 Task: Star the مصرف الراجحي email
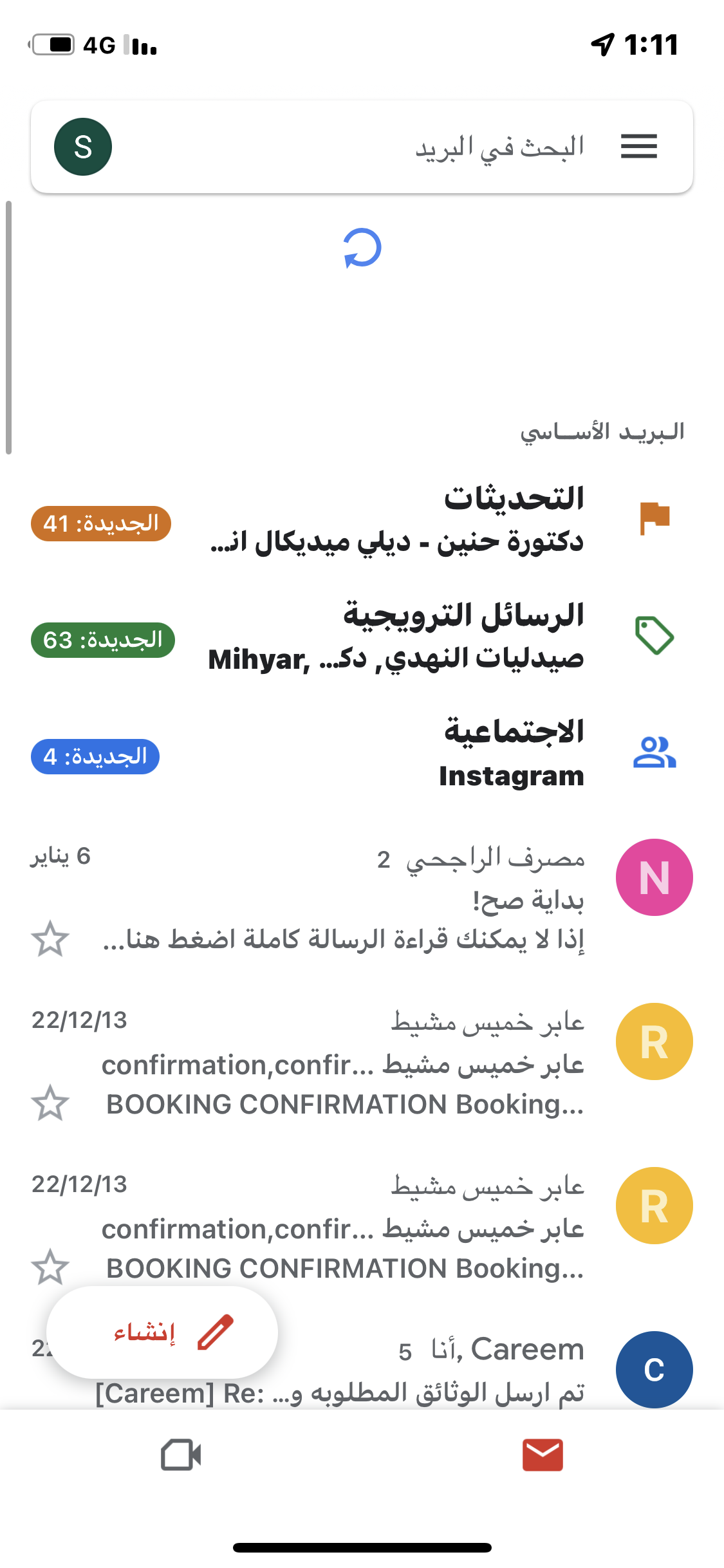click(50, 939)
